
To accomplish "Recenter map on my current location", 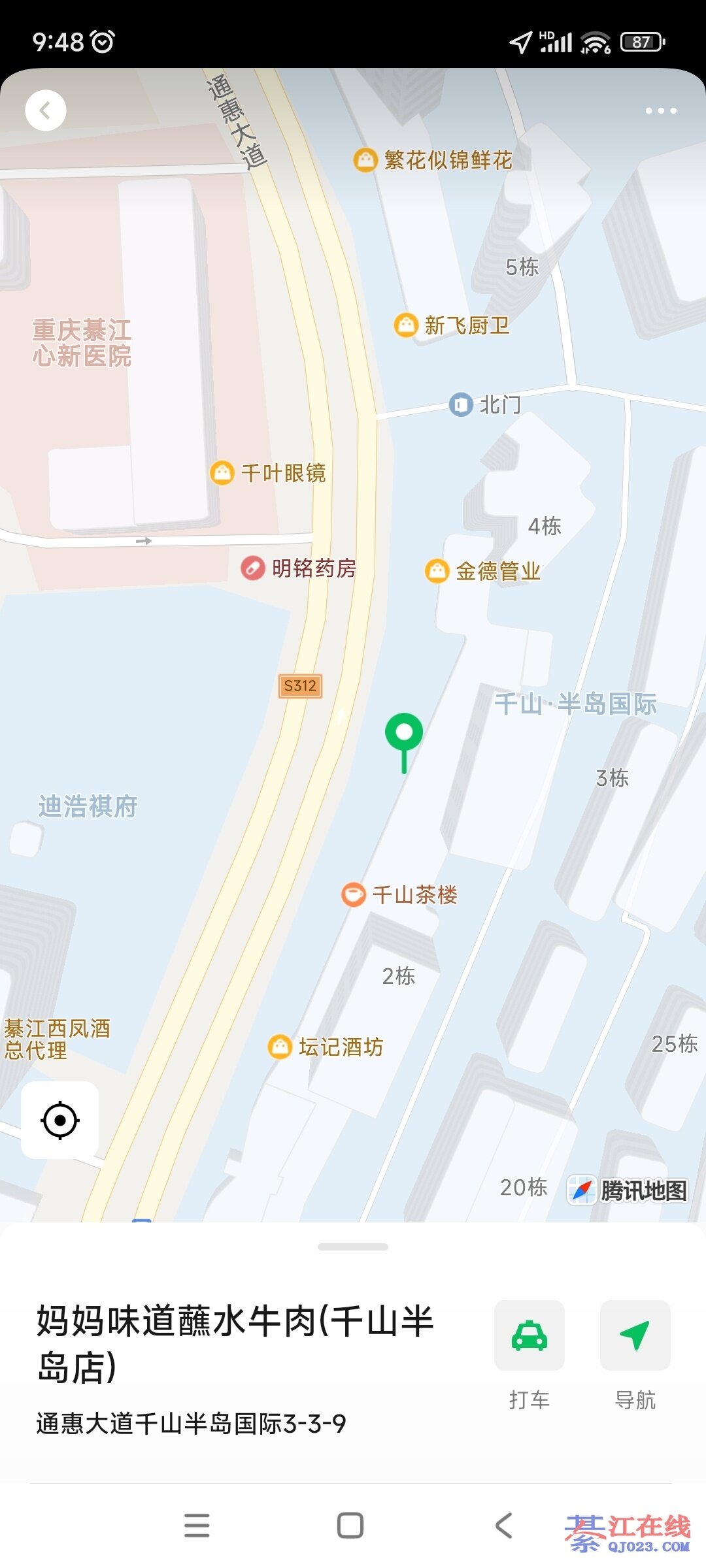I will click(60, 1120).
